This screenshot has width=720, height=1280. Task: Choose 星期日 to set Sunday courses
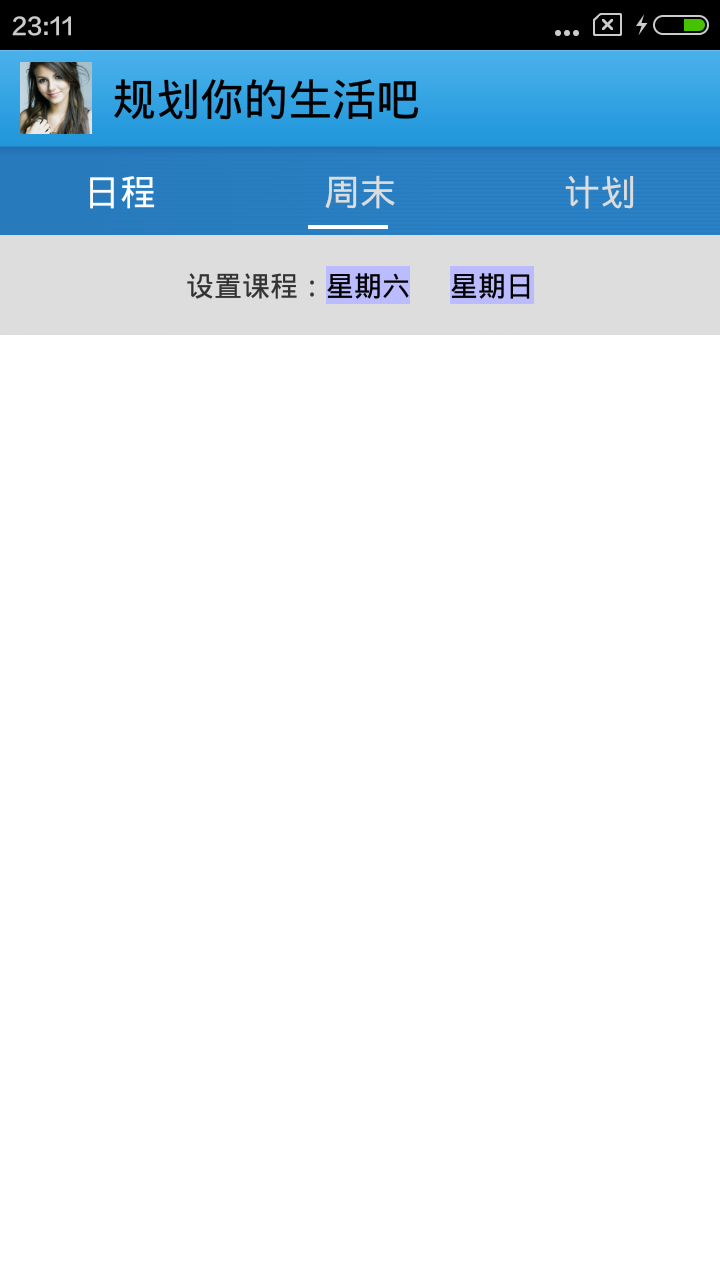pos(491,286)
